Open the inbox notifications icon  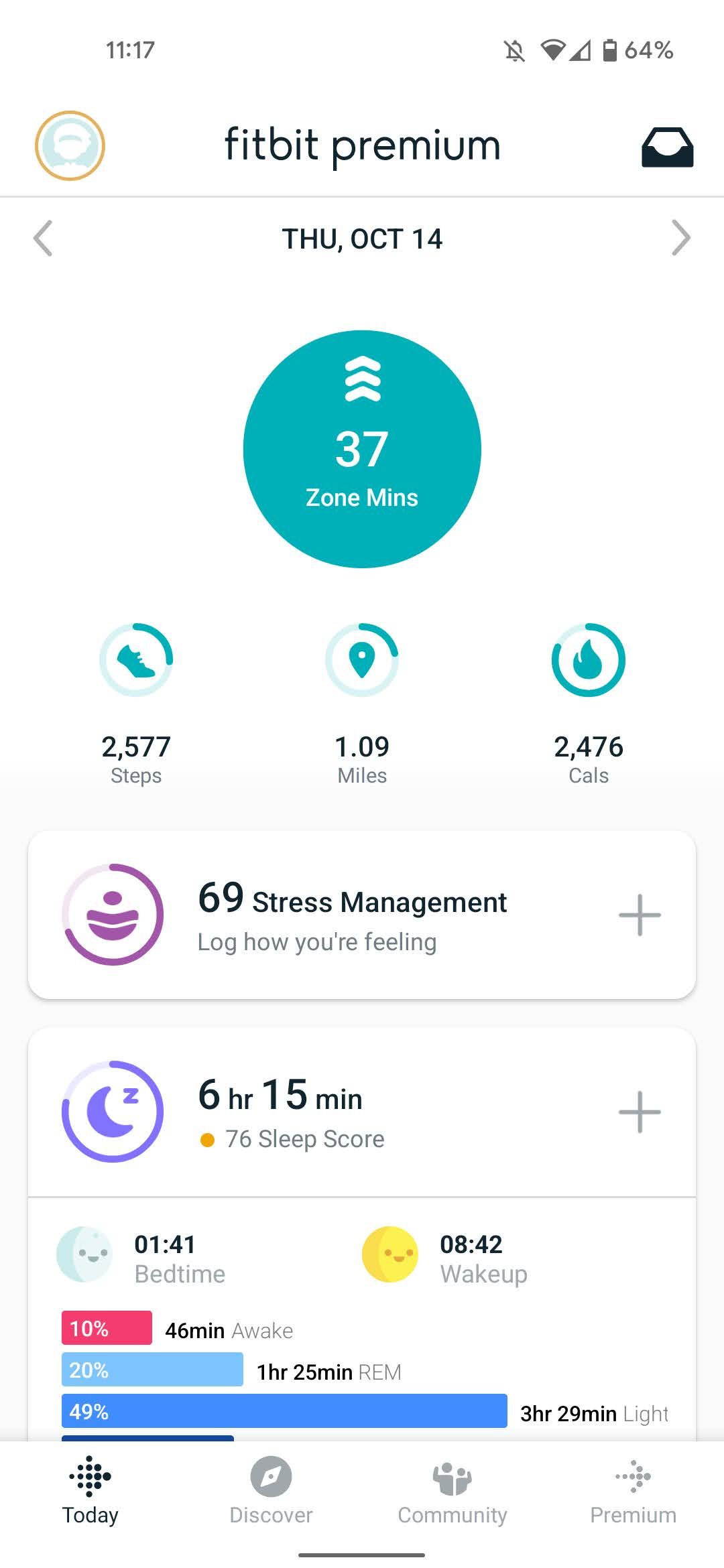point(667,147)
